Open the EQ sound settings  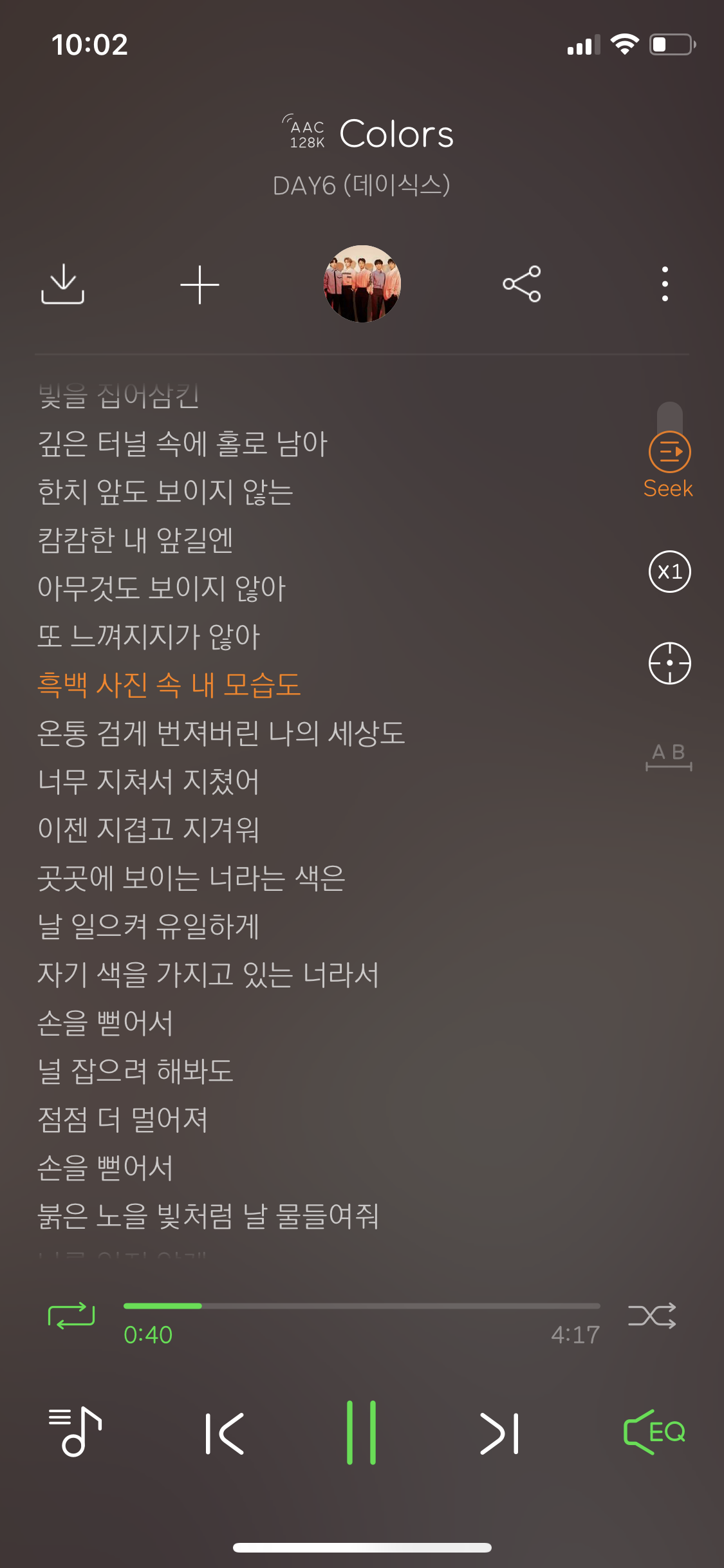click(x=654, y=1432)
